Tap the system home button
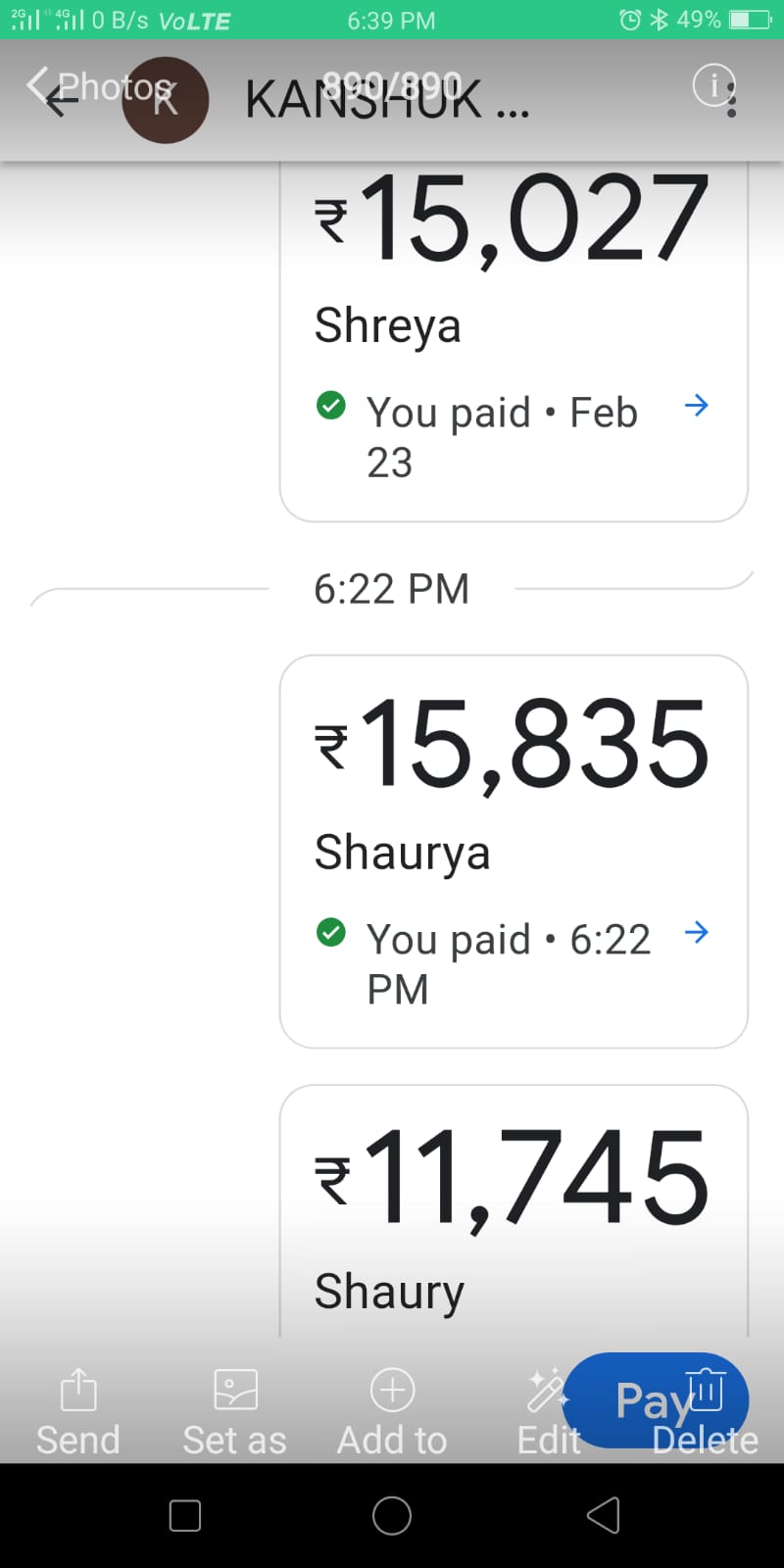 click(392, 1515)
